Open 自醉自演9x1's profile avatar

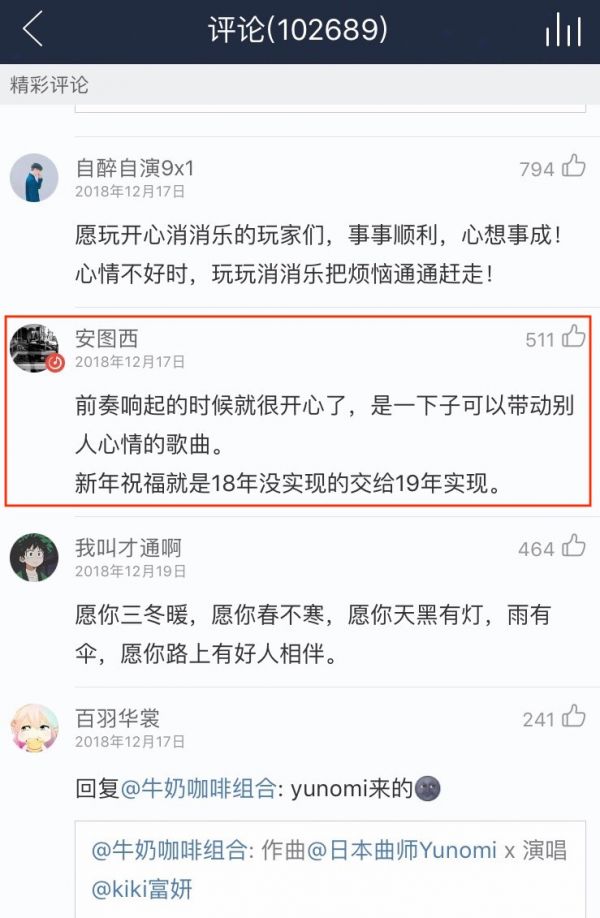pyautogui.click(x=33, y=178)
